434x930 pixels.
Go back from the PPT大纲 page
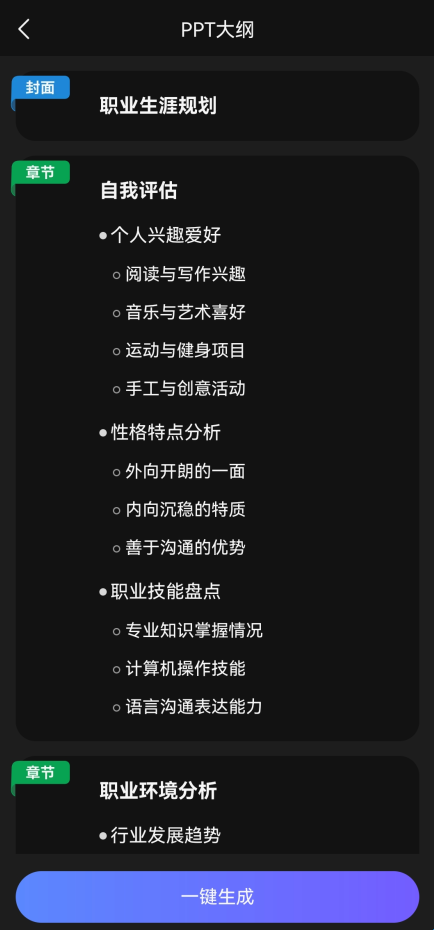[x=24, y=28]
